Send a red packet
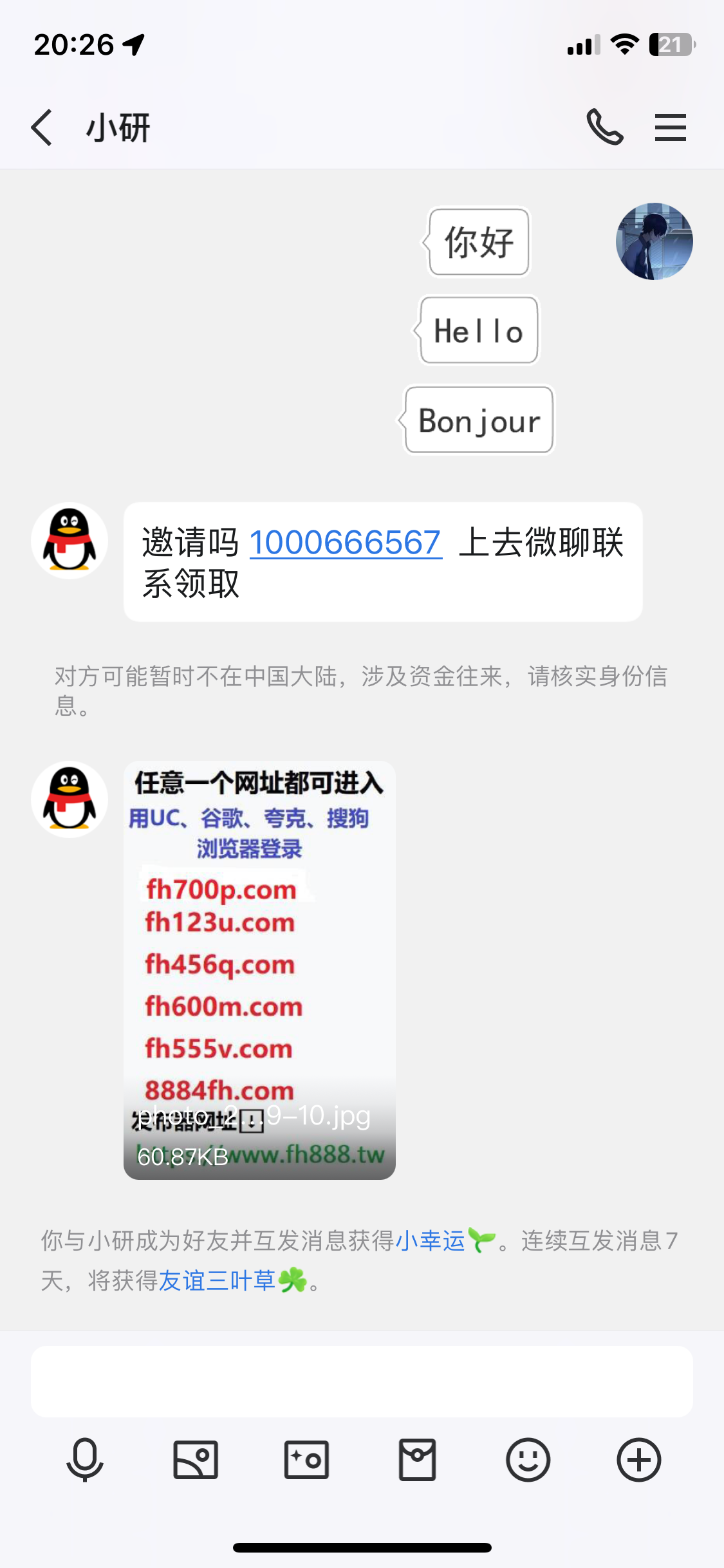Viewport: 724px width, 1568px height. tap(417, 1460)
